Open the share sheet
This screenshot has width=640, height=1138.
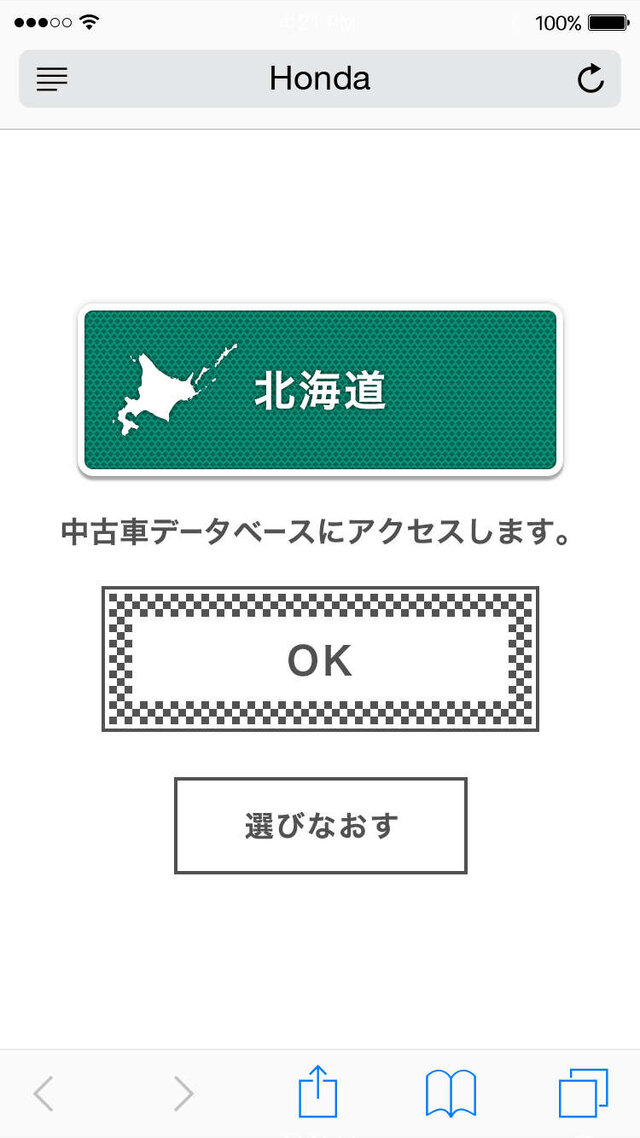pos(319,1091)
